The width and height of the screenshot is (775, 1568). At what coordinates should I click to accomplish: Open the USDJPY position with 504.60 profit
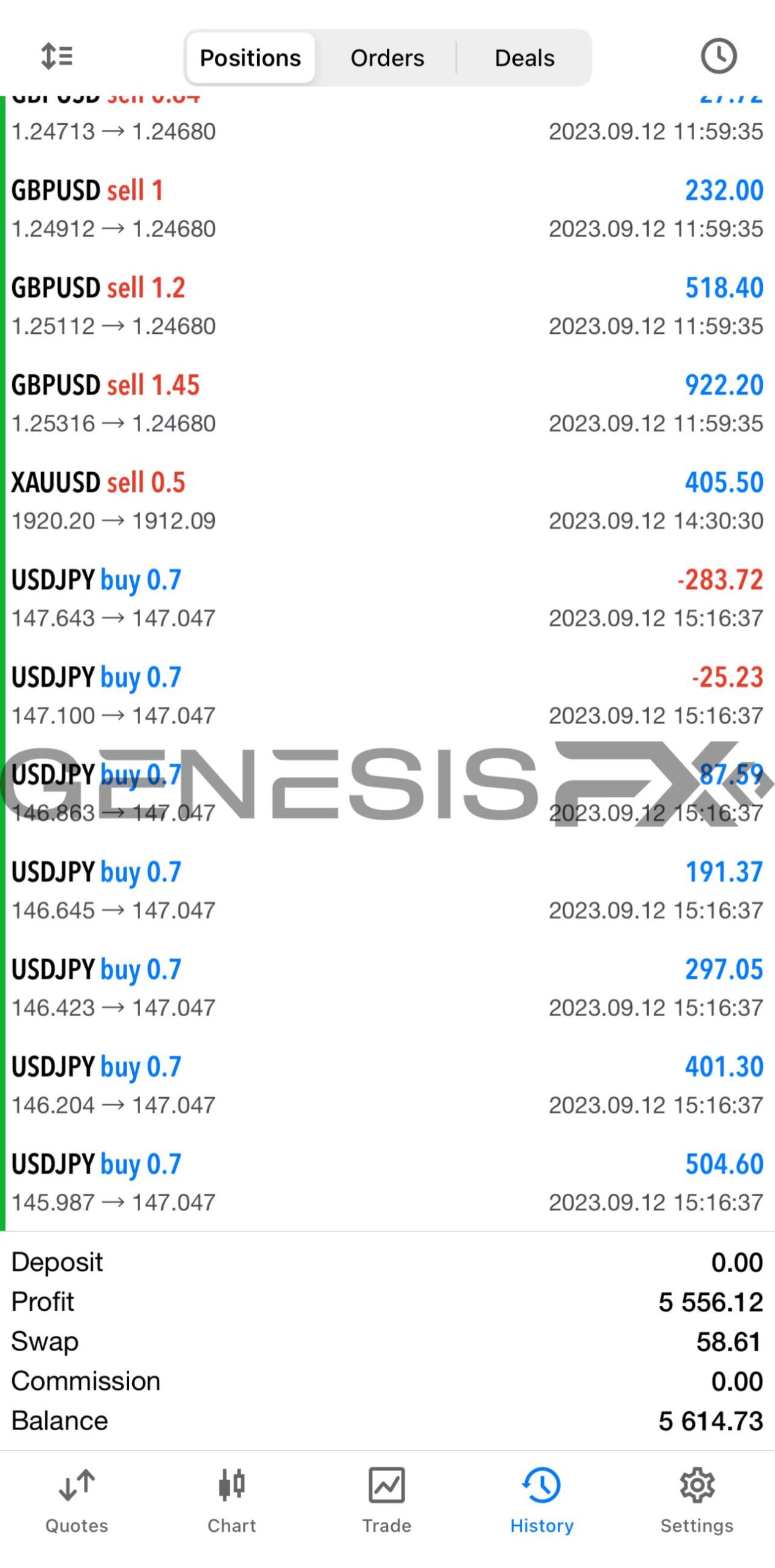click(x=387, y=1183)
